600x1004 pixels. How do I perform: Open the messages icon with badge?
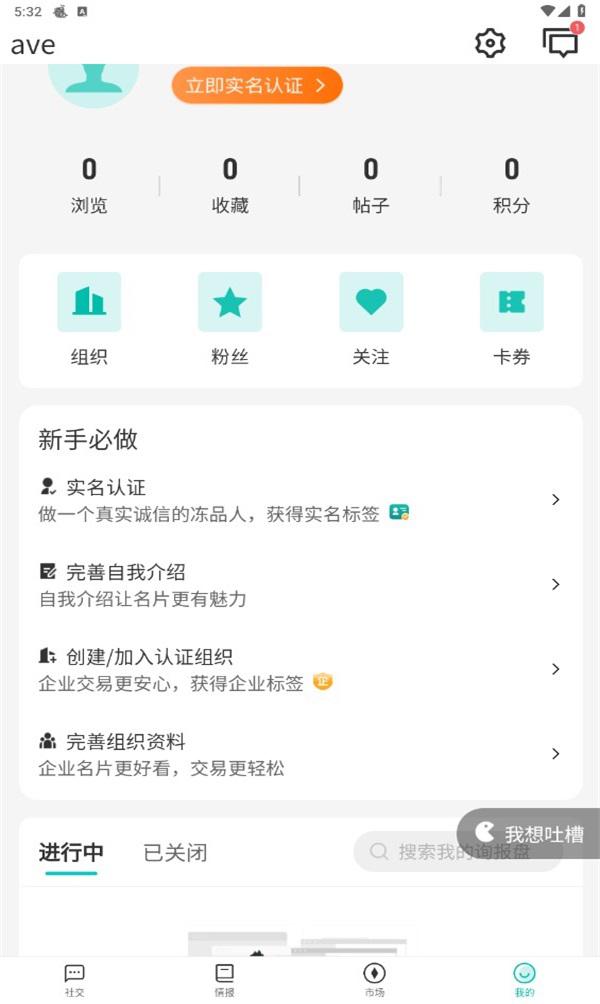[x=562, y=41]
